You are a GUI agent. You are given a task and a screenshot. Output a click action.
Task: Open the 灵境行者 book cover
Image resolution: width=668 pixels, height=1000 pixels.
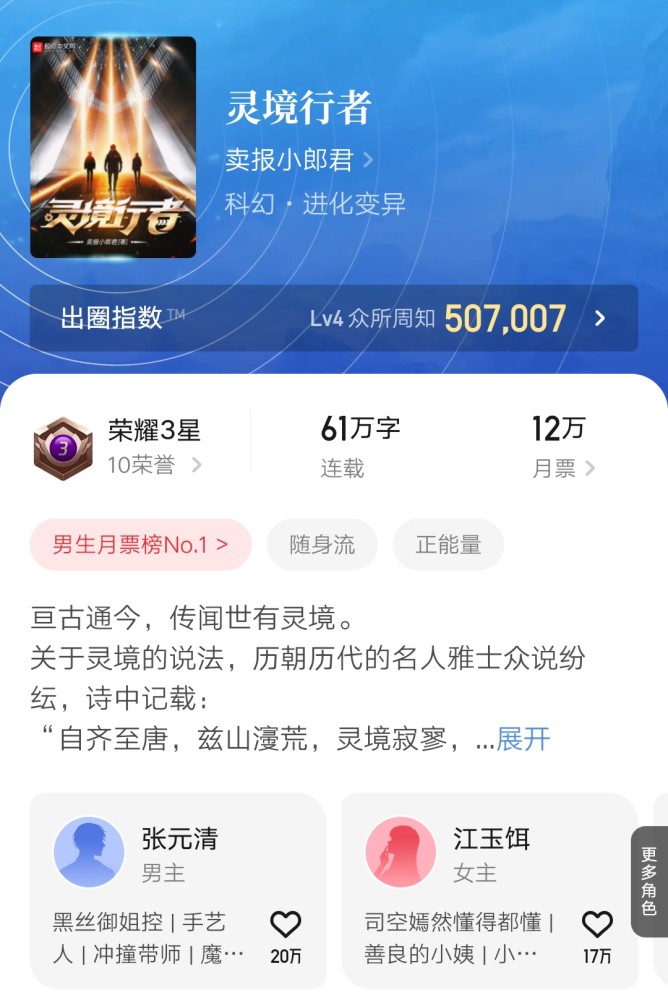click(113, 147)
